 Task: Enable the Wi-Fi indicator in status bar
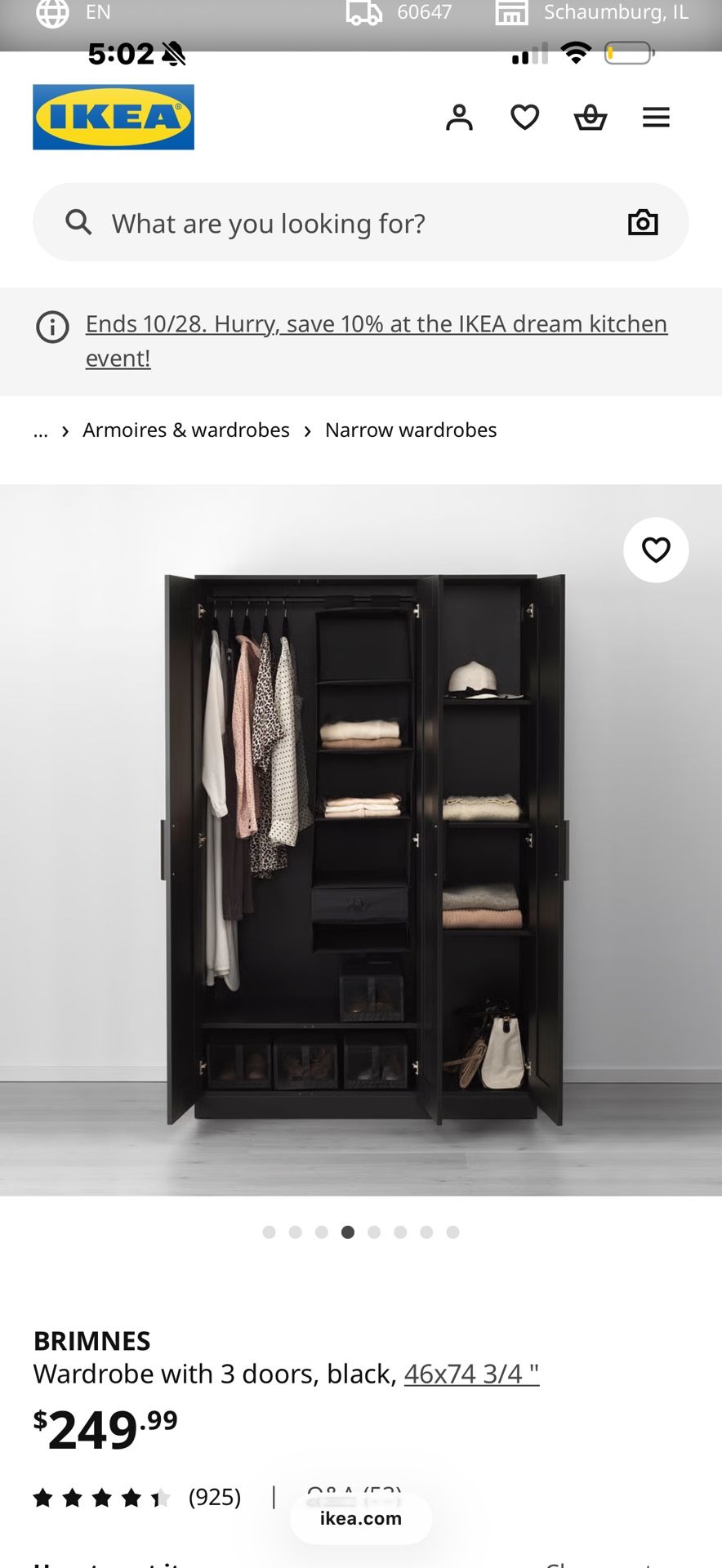577,52
